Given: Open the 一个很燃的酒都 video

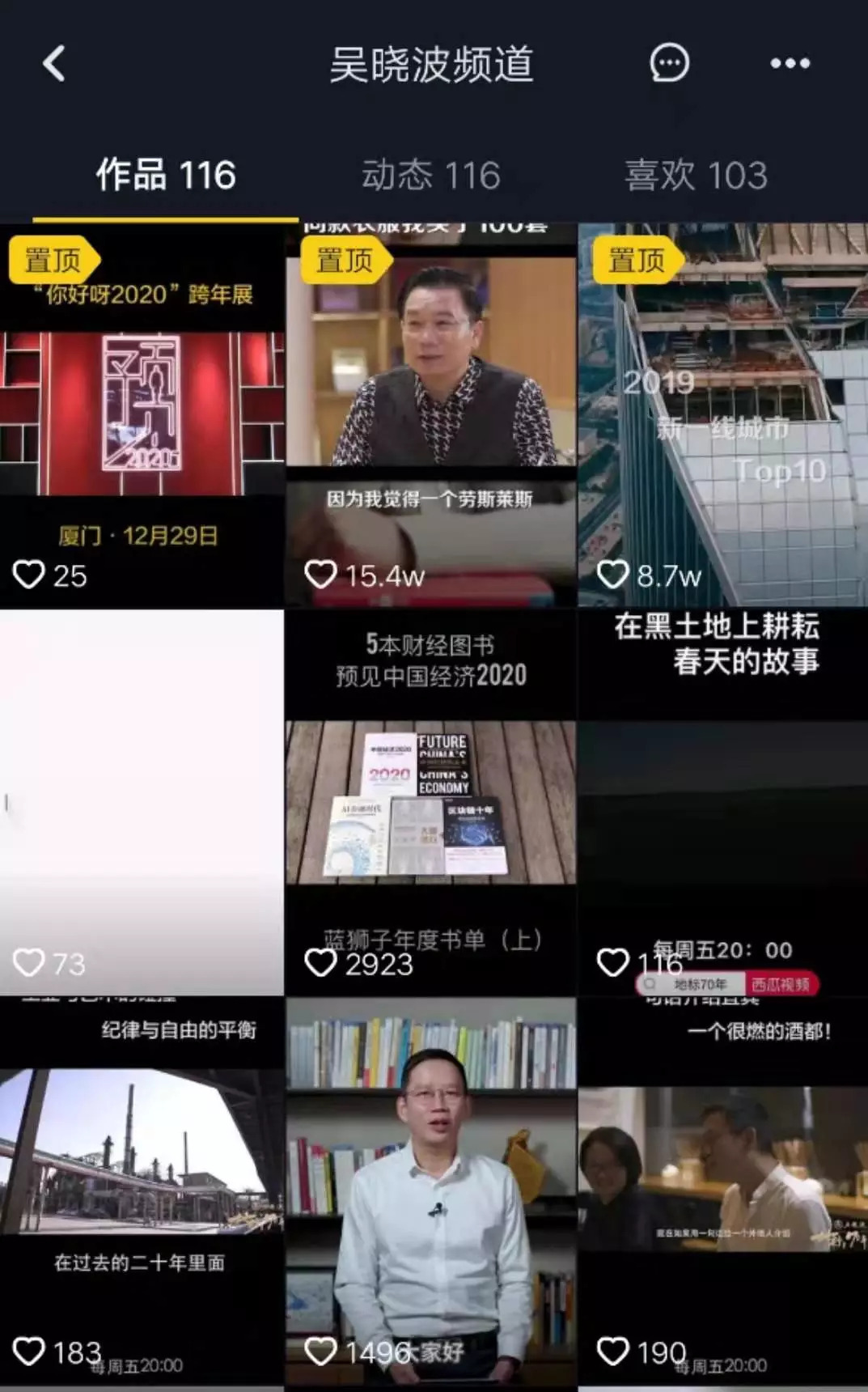Looking at the screenshot, I should tap(722, 1190).
